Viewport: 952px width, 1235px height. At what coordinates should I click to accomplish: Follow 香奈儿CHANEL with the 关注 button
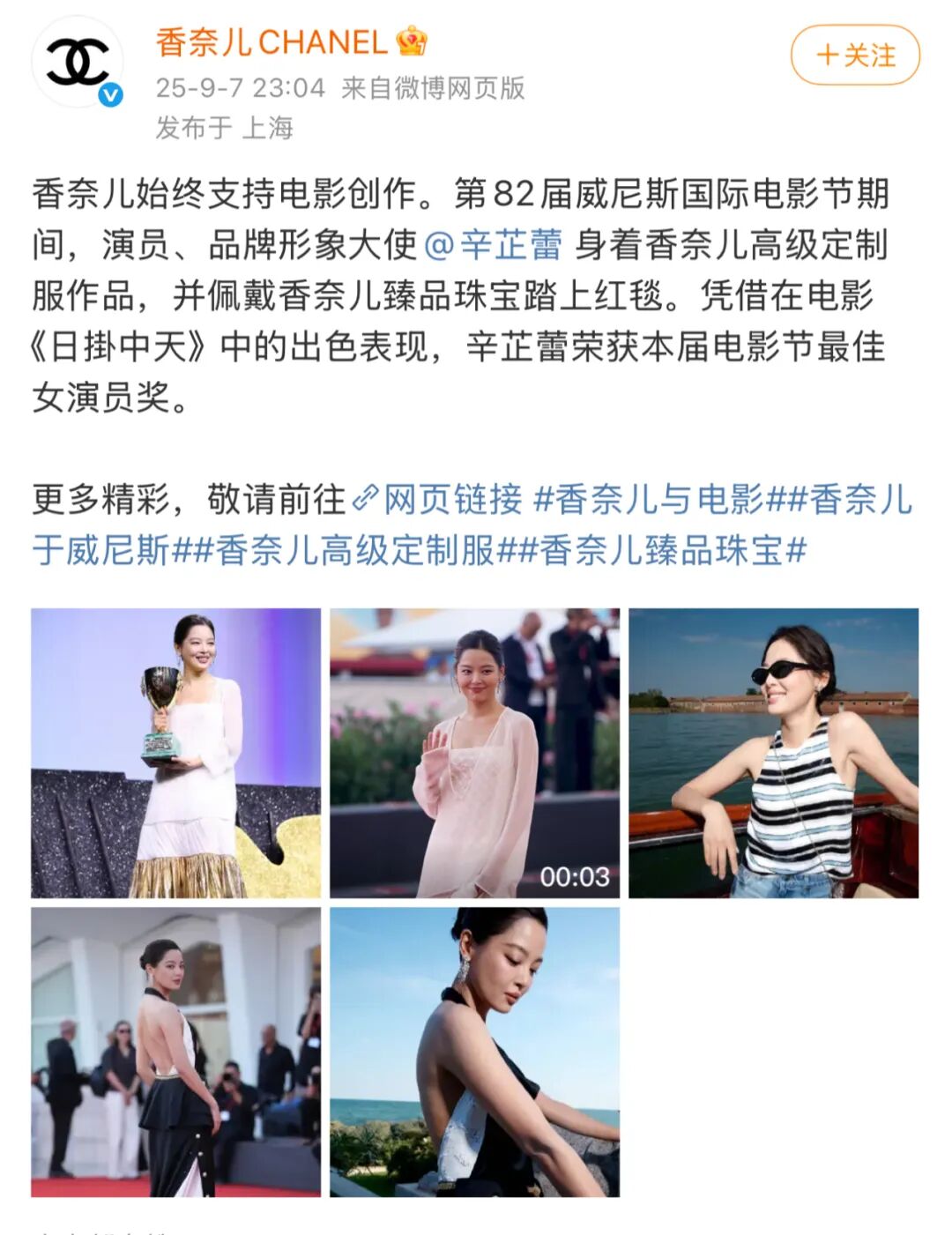click(x=854, y=56)
